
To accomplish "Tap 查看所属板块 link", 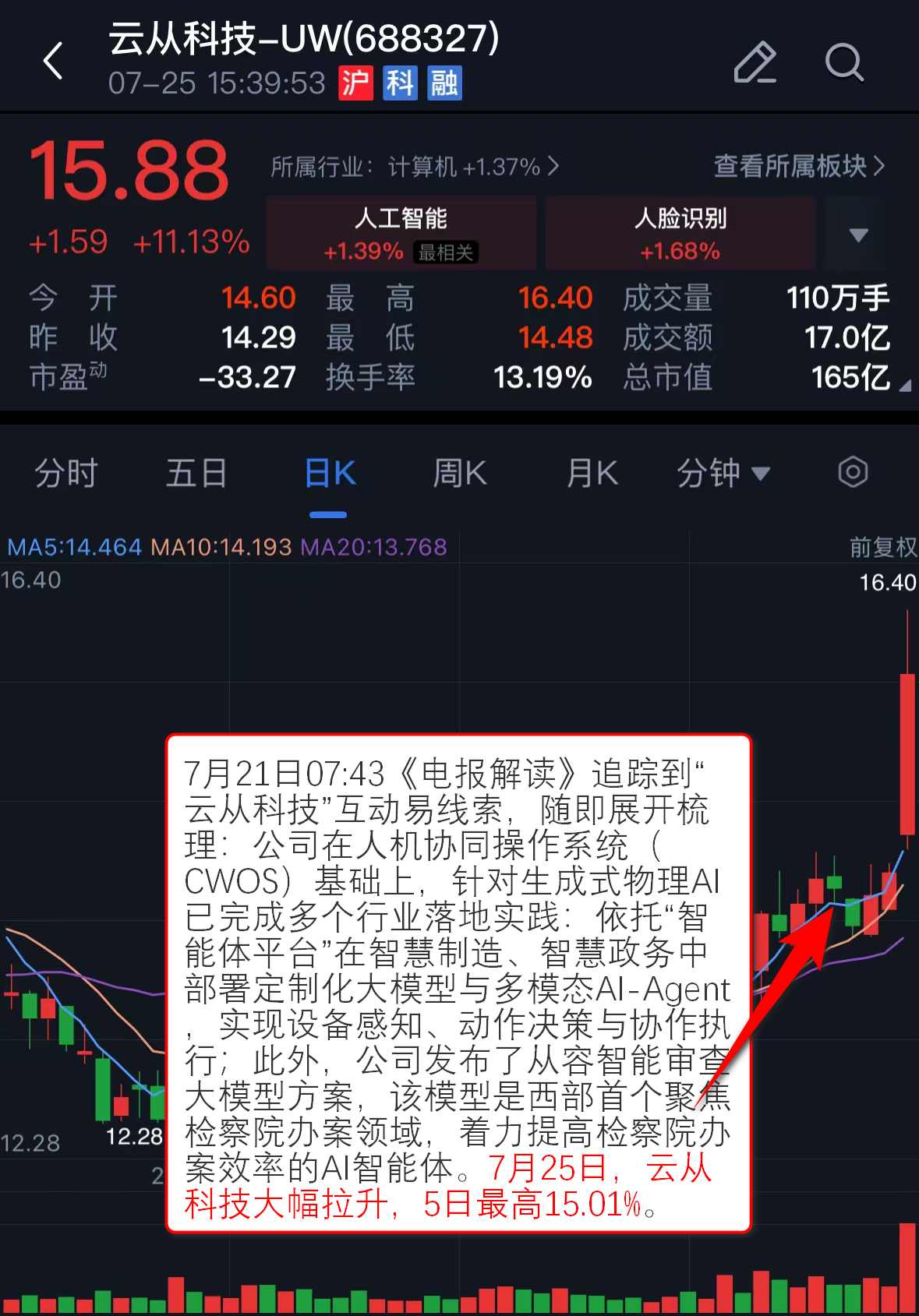I will pos(799,166).
